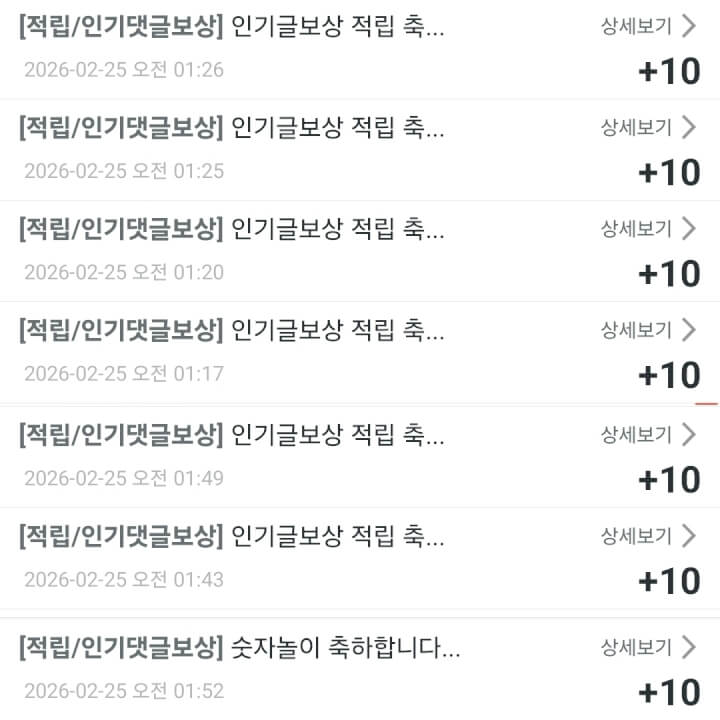Image resolution: width=720 pixels, height=720 pixels.
Task: View details of the 01:25 reward entry
Action: click(x=647, y=127)
